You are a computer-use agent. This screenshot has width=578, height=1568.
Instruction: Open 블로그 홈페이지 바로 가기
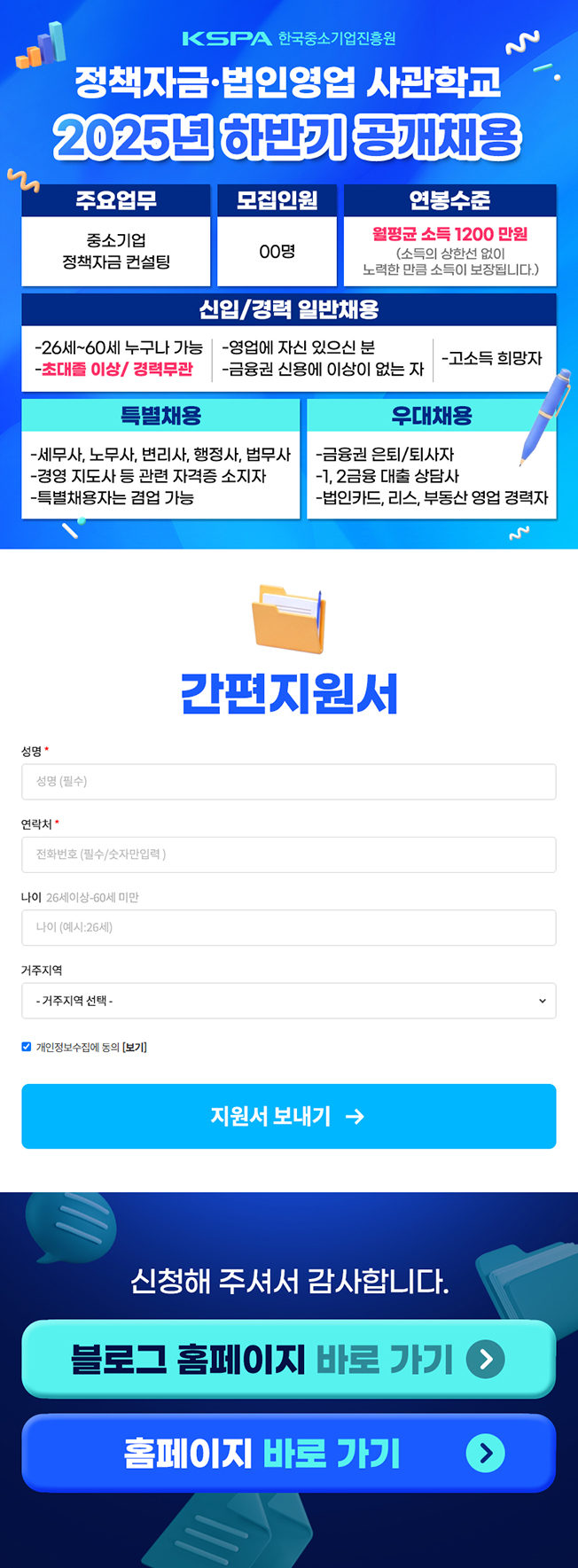click(289, 1359)
